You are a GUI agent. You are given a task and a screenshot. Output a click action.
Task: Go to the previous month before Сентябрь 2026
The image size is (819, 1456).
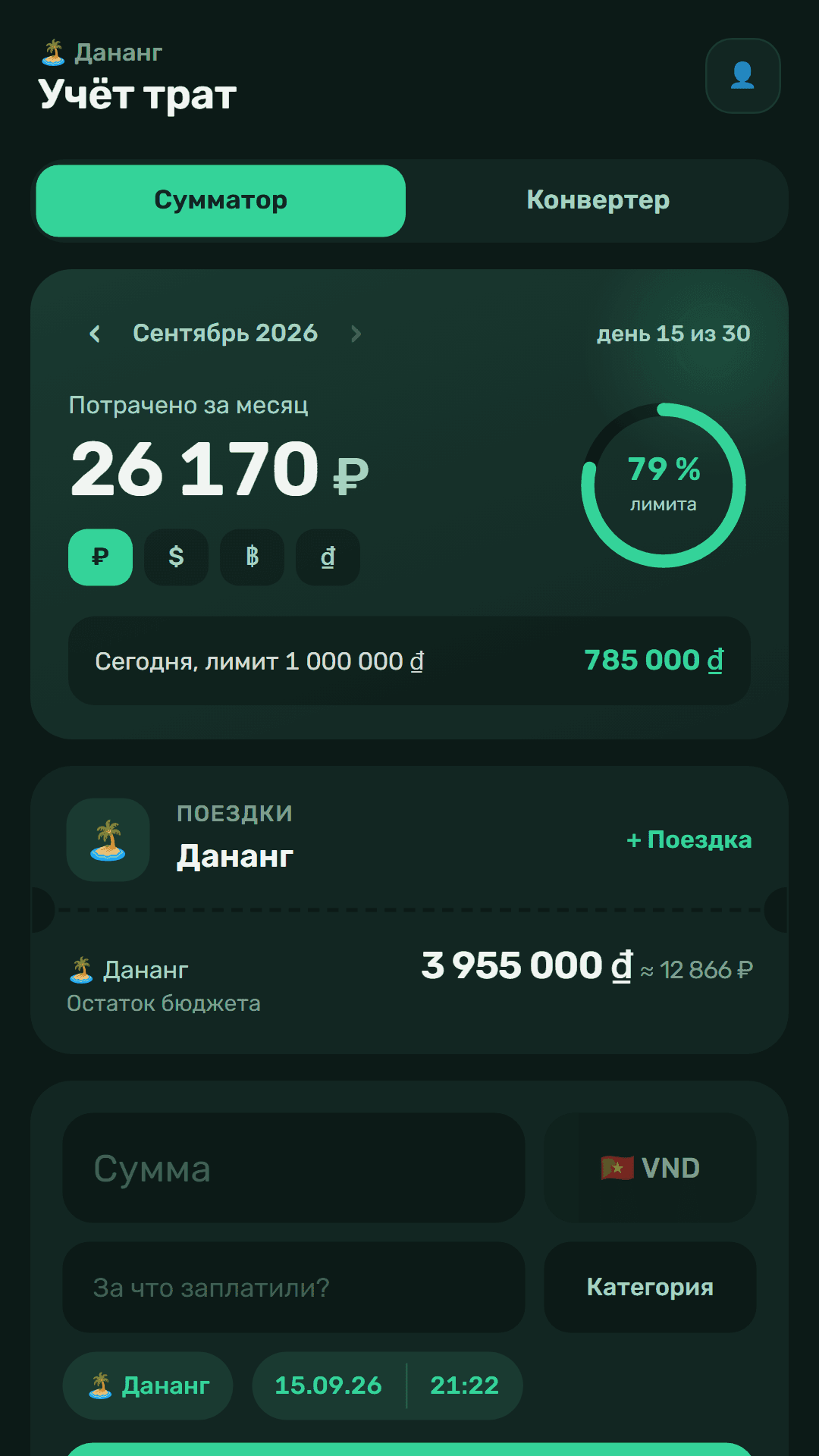(x=95, y=334)
